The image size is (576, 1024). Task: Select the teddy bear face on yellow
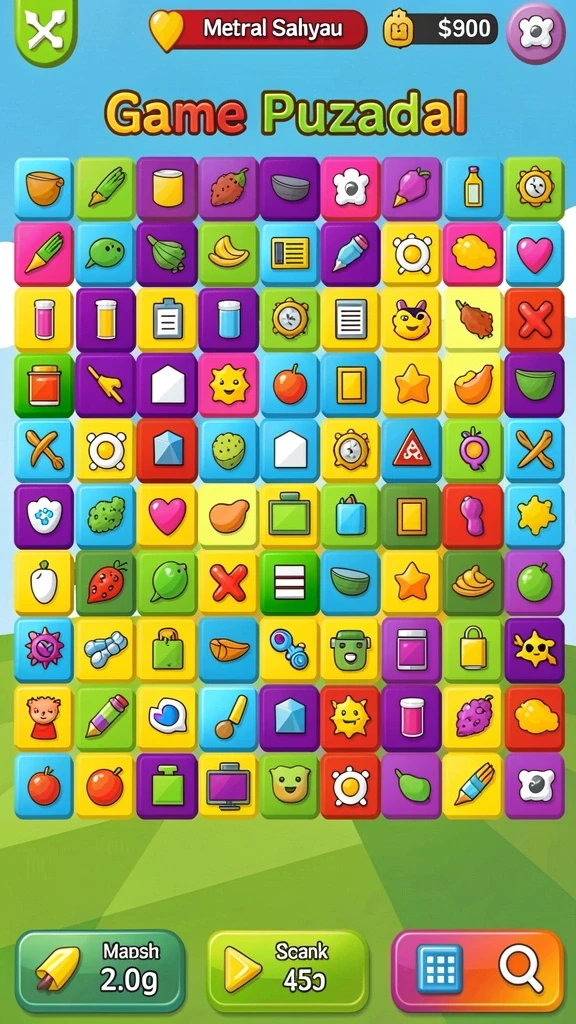[x=44, y=718]
